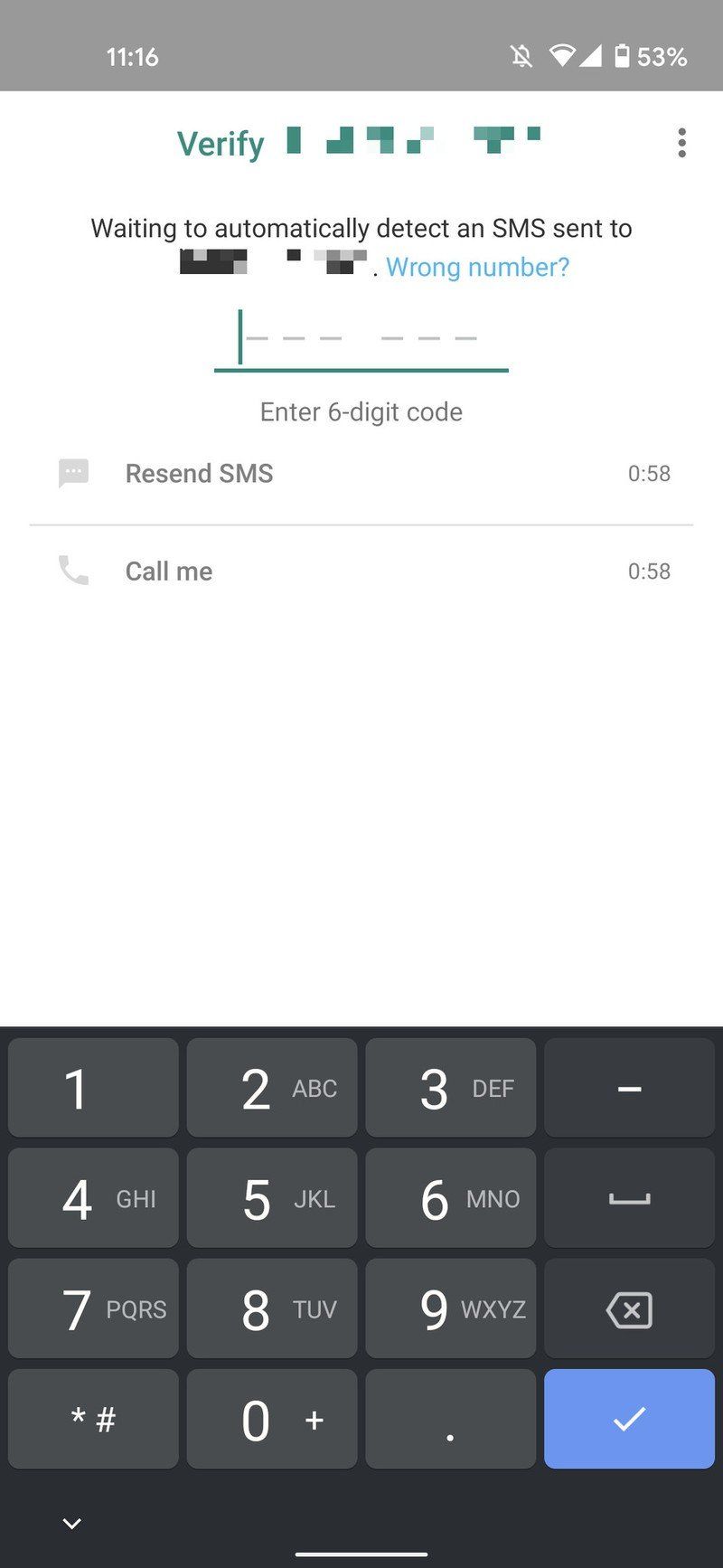
Task: Tap the star and hash key
Action: 92,1419
